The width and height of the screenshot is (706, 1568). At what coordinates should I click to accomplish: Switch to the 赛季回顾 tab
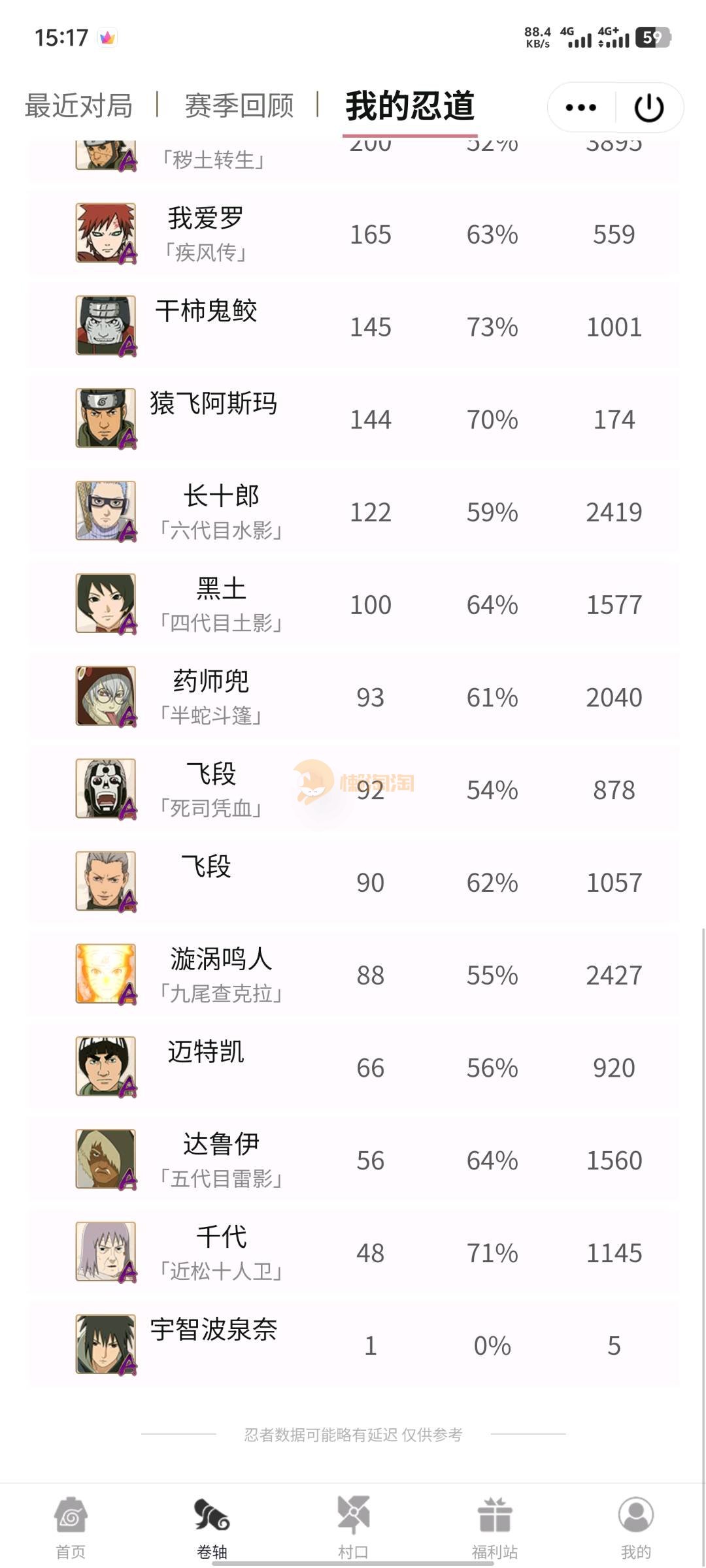click(x=239, y=106)
